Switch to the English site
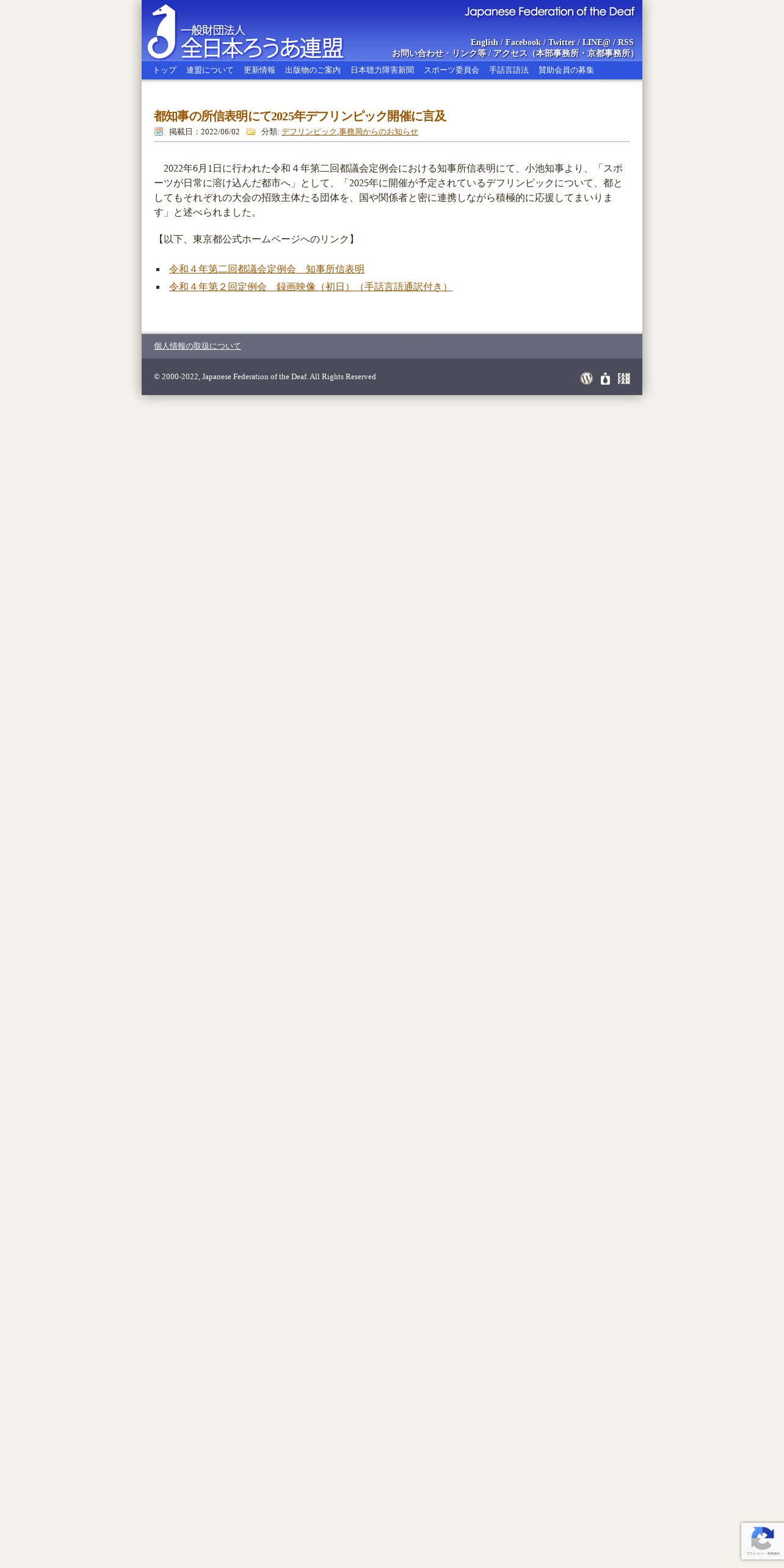 point(484,42)
